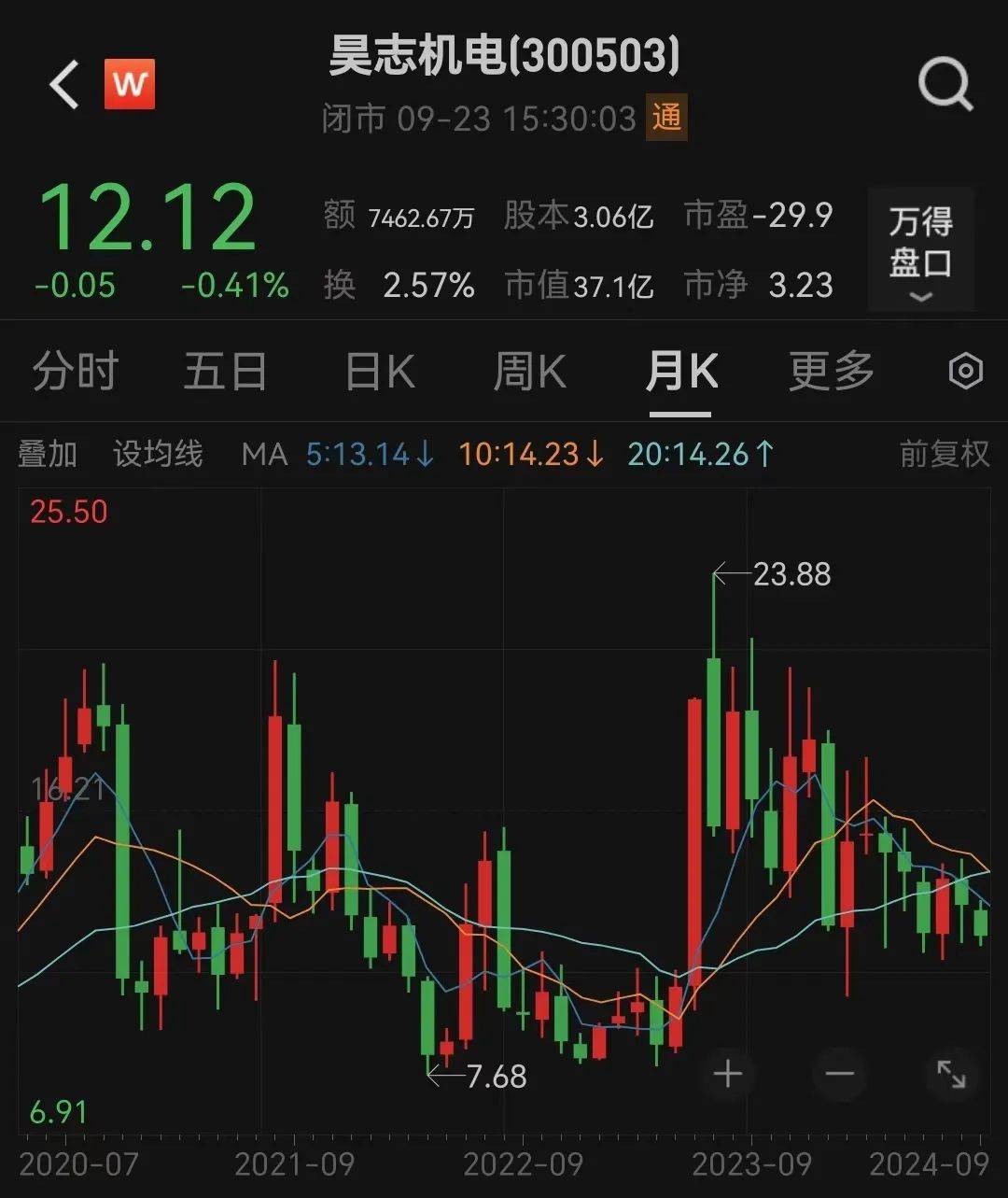1008x1198 pixels.
Task: Expand the chart to fullscreen
Action: pyautogui.click(x=951, y=1074)
